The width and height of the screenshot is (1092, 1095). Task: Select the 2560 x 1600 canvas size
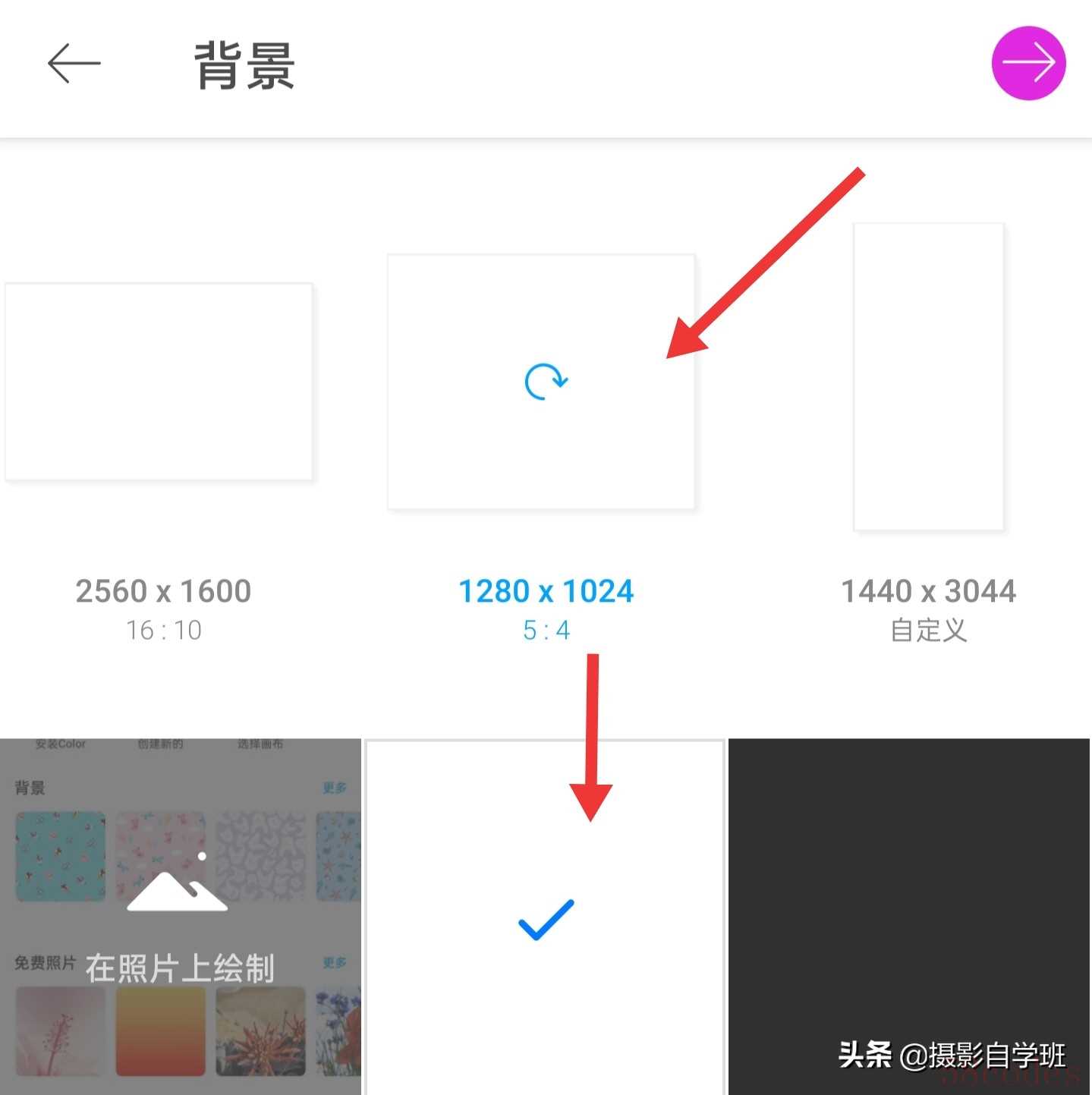pyautogui.click(x=159, y=382)
